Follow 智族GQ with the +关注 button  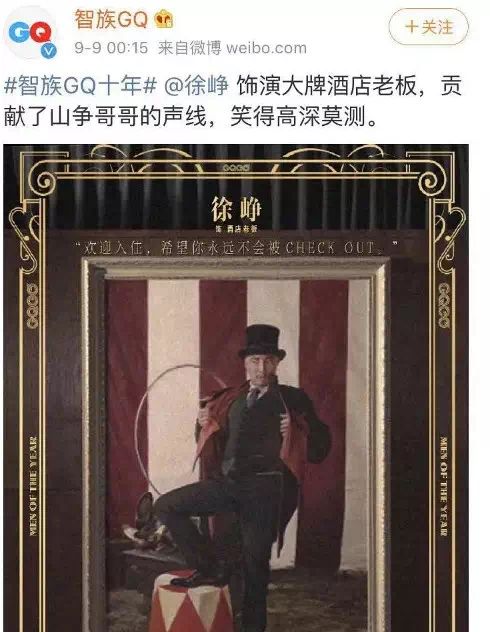tap(428, 27)
